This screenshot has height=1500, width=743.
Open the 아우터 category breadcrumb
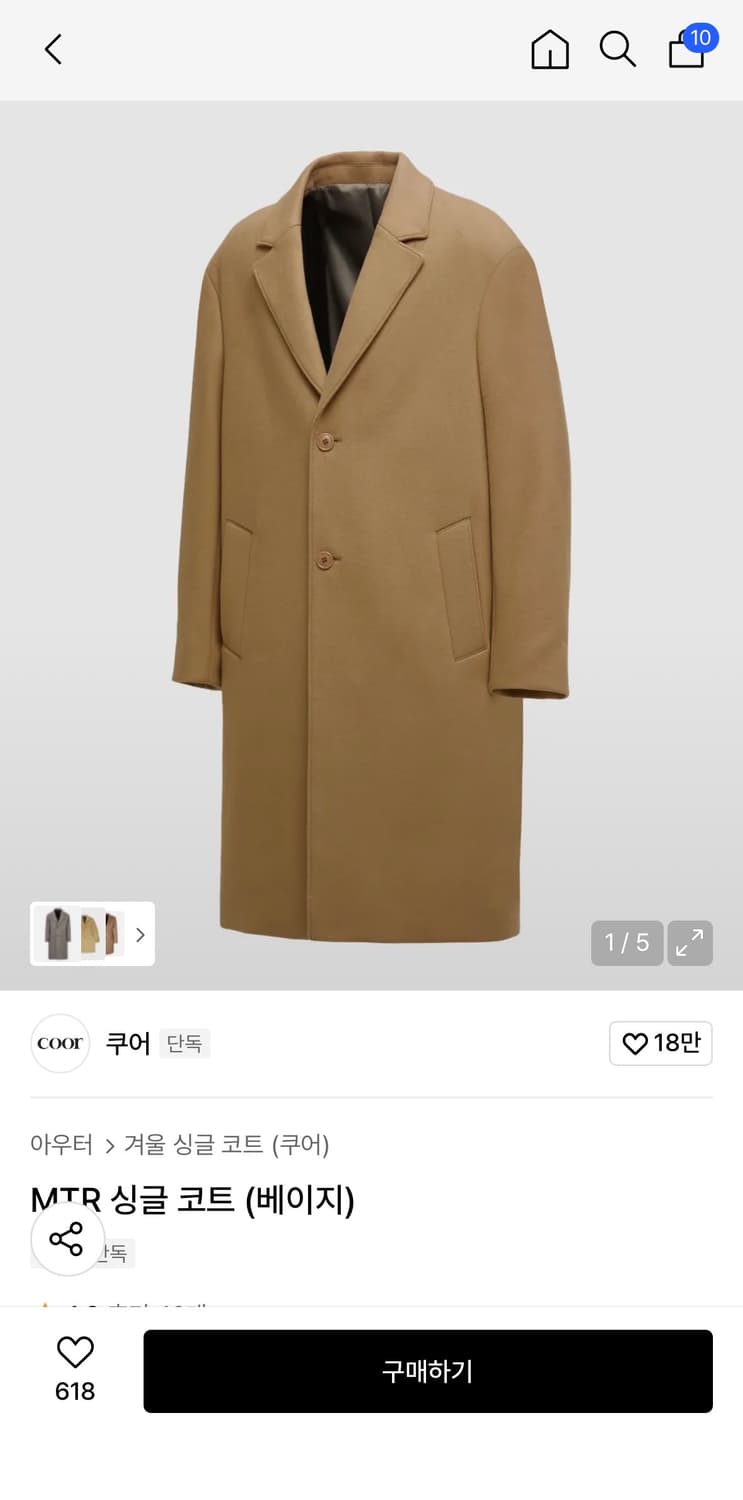point(62,1146)
